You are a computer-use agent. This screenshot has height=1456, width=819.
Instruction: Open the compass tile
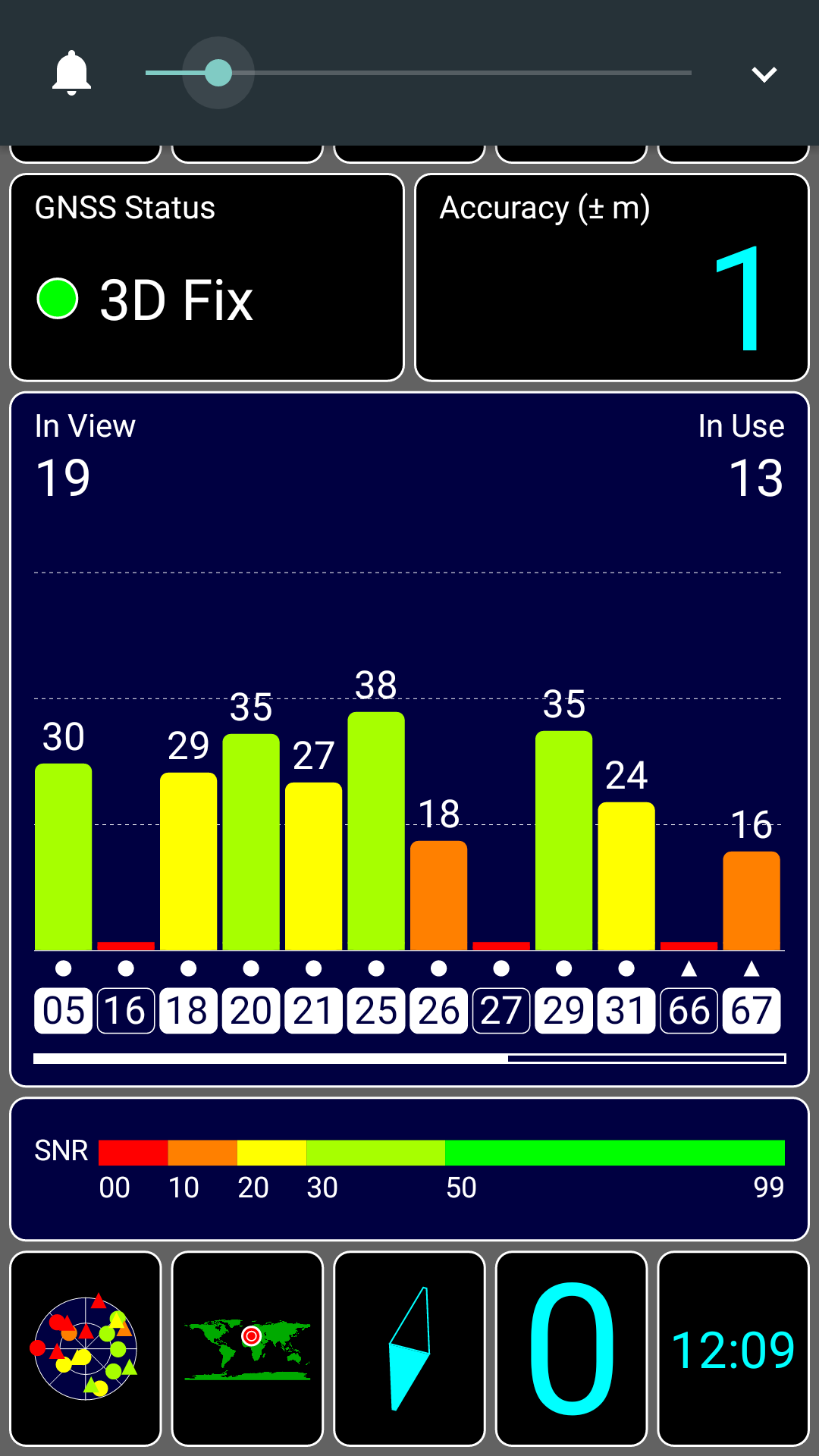coord(409,1349)
